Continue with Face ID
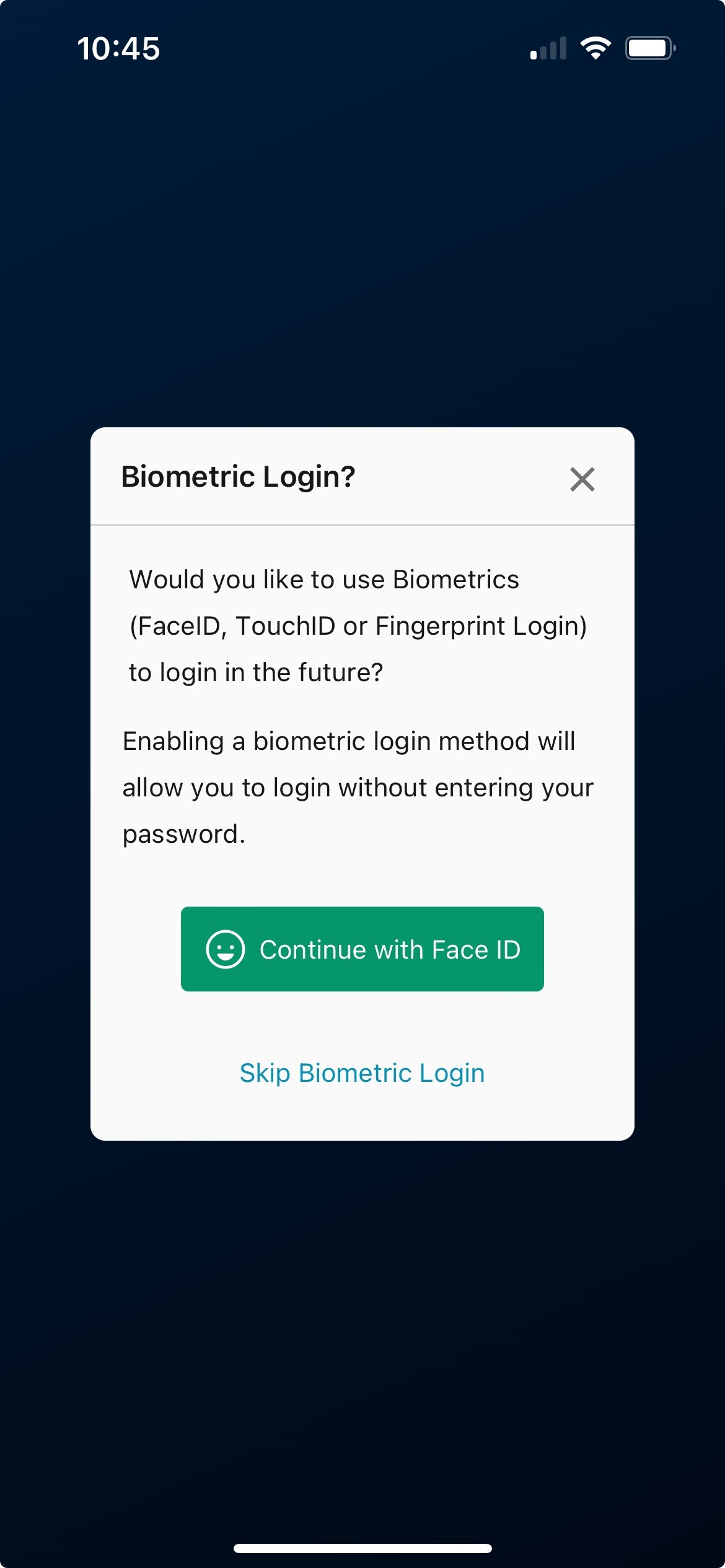 tap(362, 949)
